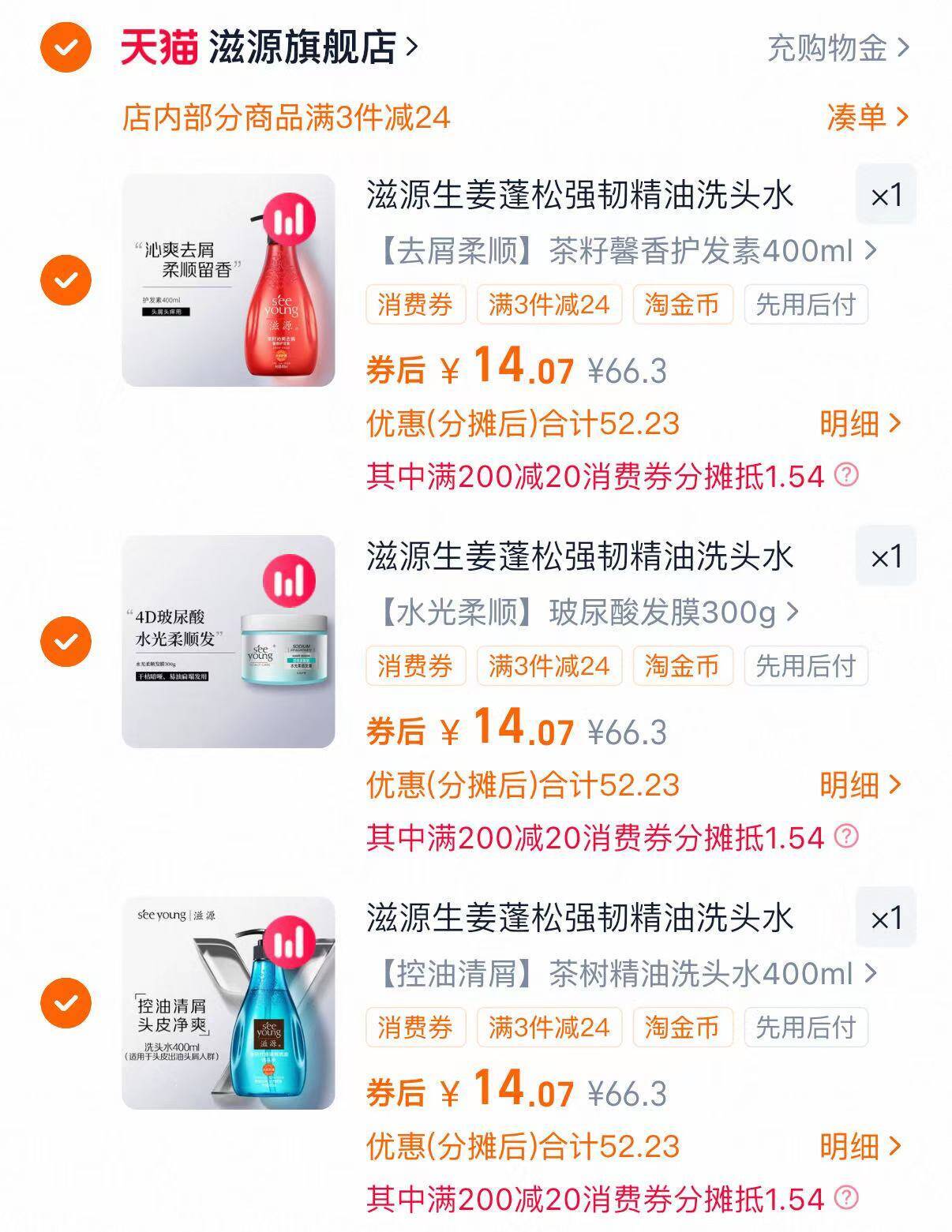
Task: Uncheck the 茶籽馨香护发素400ml item
Action: [66, 280]
